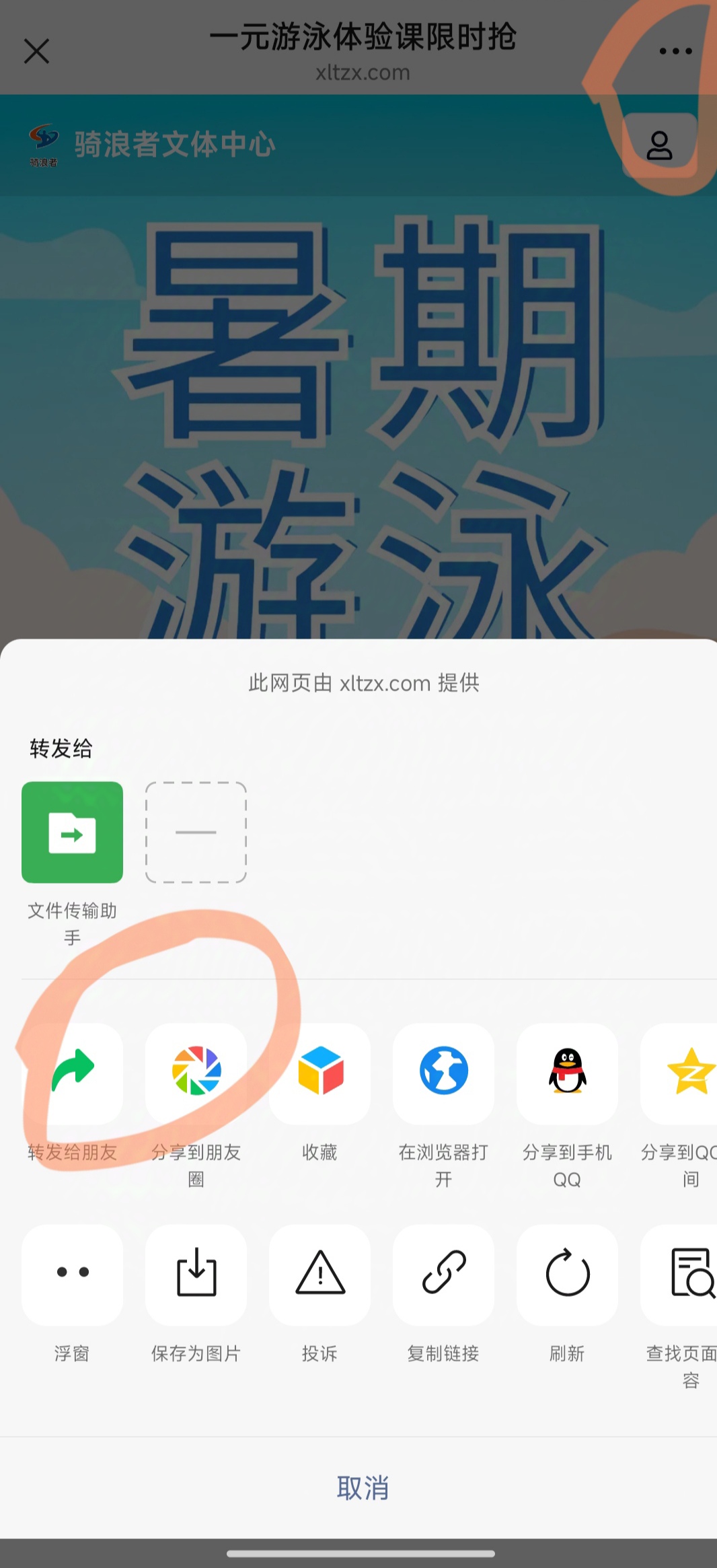This screenshot has height=1568, width=717.
Task: Open the dashed more-contacts placeholder tile
Action: (x=196, y=832)
